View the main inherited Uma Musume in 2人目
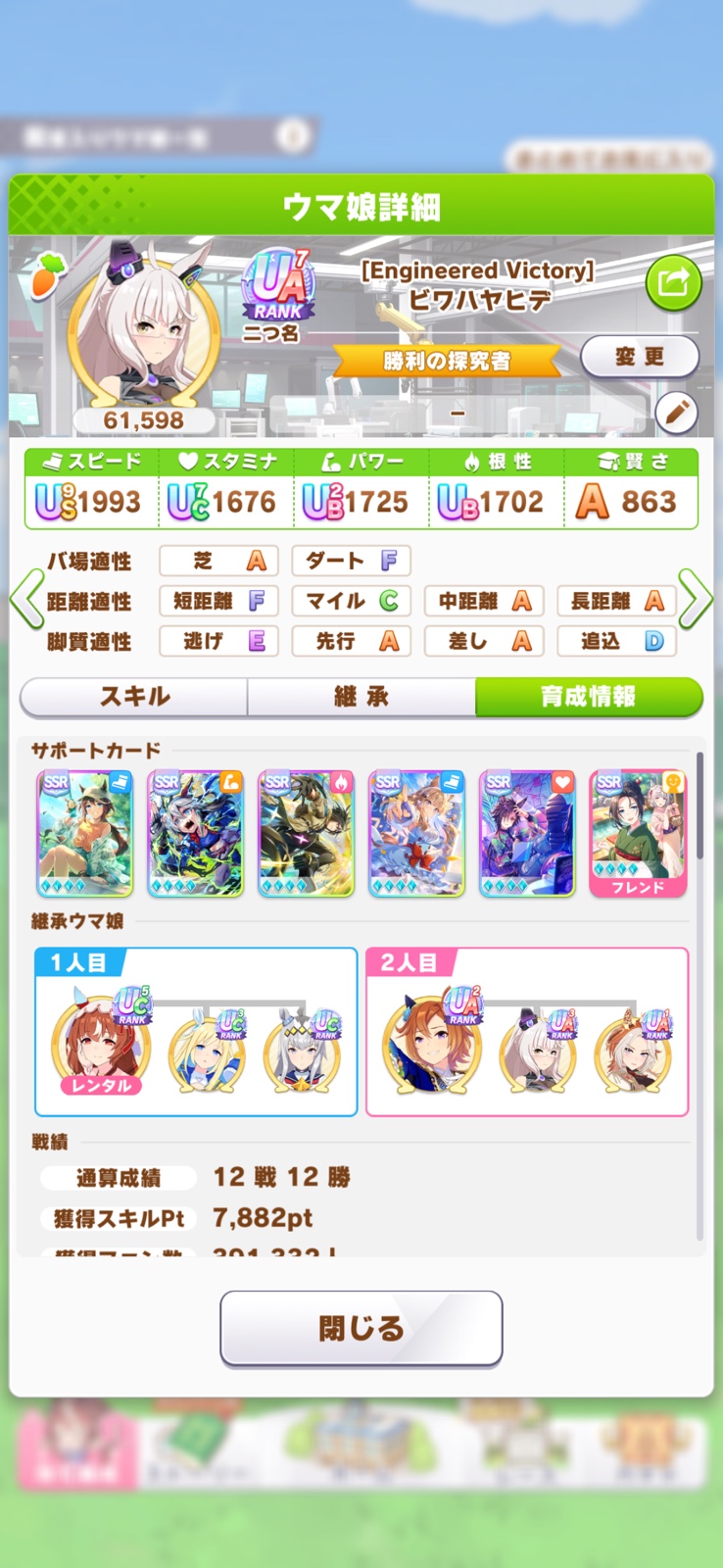 point(431,1044)
